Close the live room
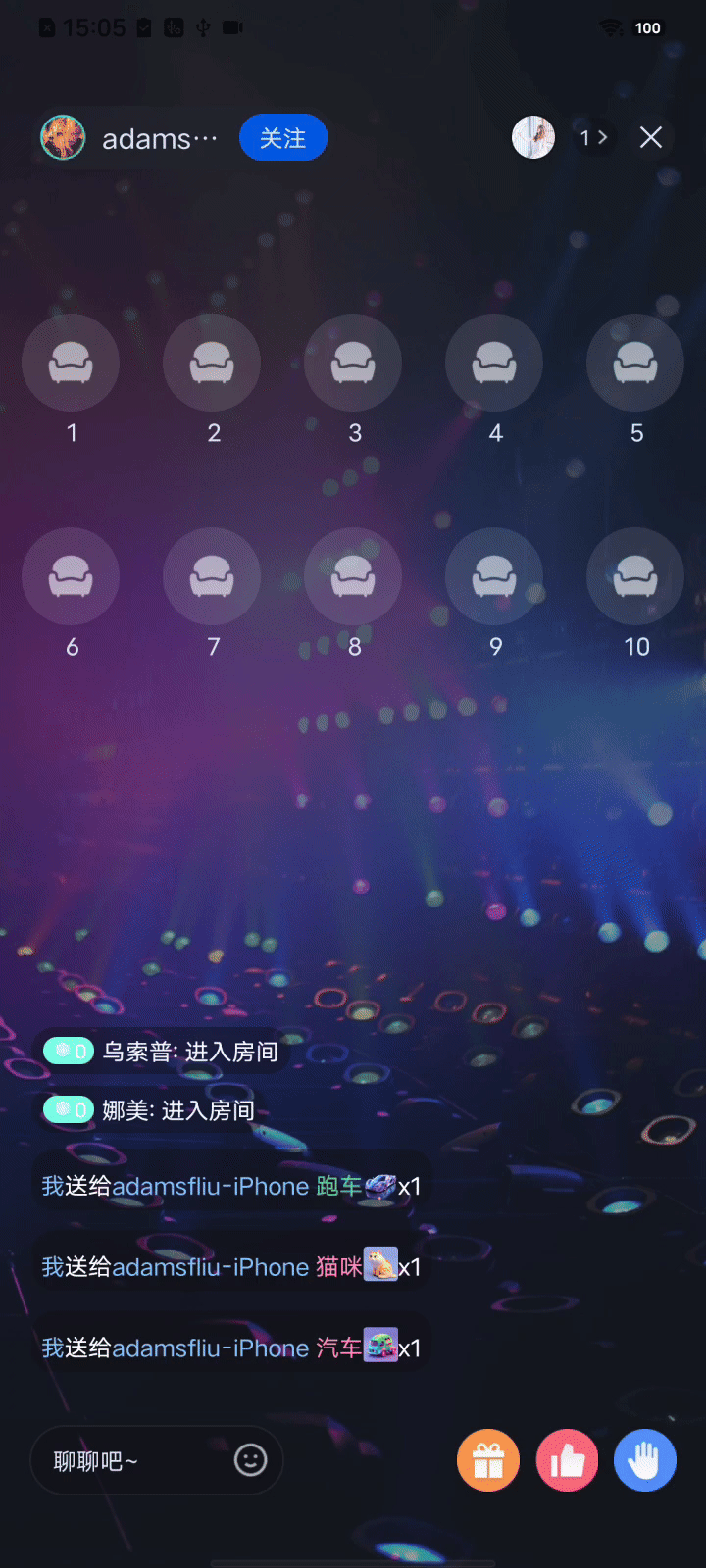 click(x=651, y=138)
